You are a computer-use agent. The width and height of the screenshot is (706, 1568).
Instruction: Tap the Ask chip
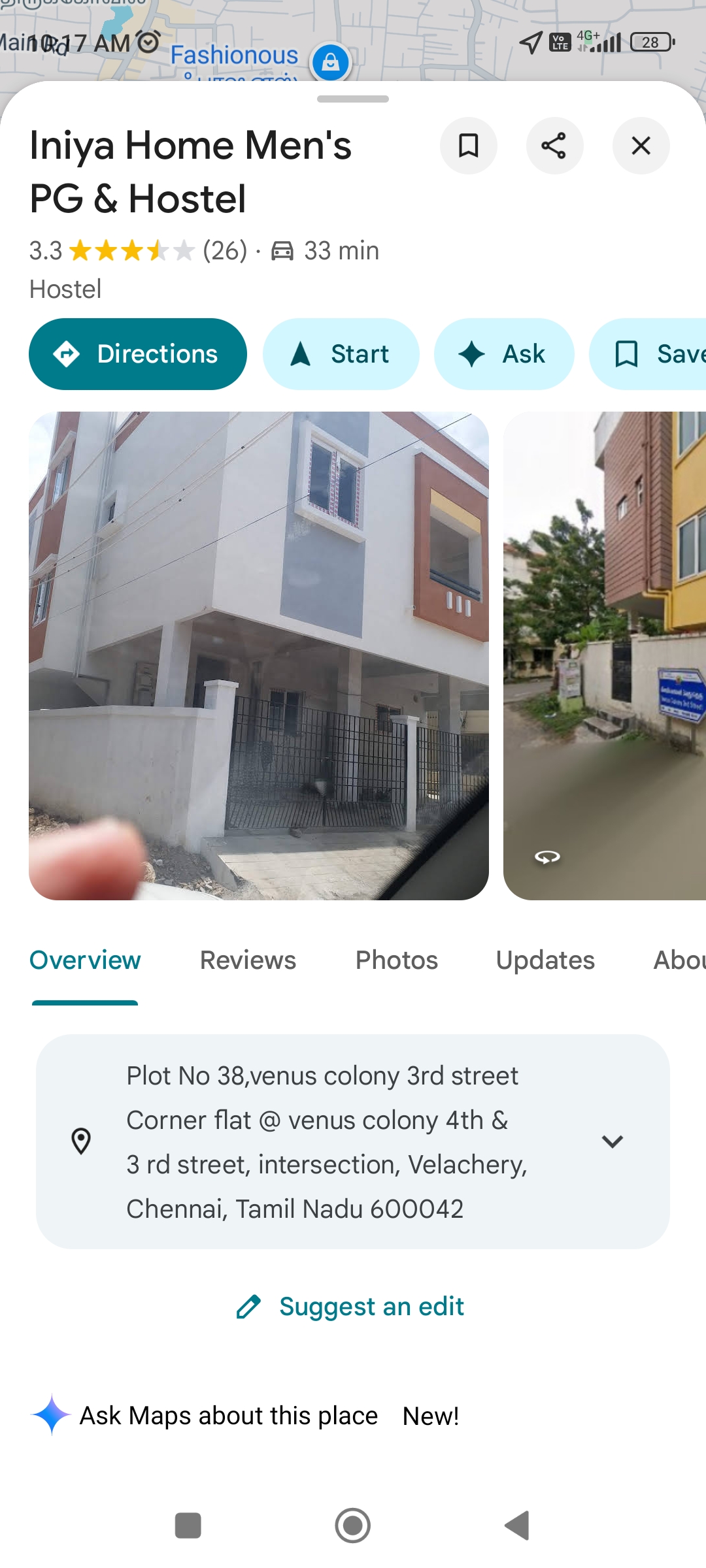504,354
